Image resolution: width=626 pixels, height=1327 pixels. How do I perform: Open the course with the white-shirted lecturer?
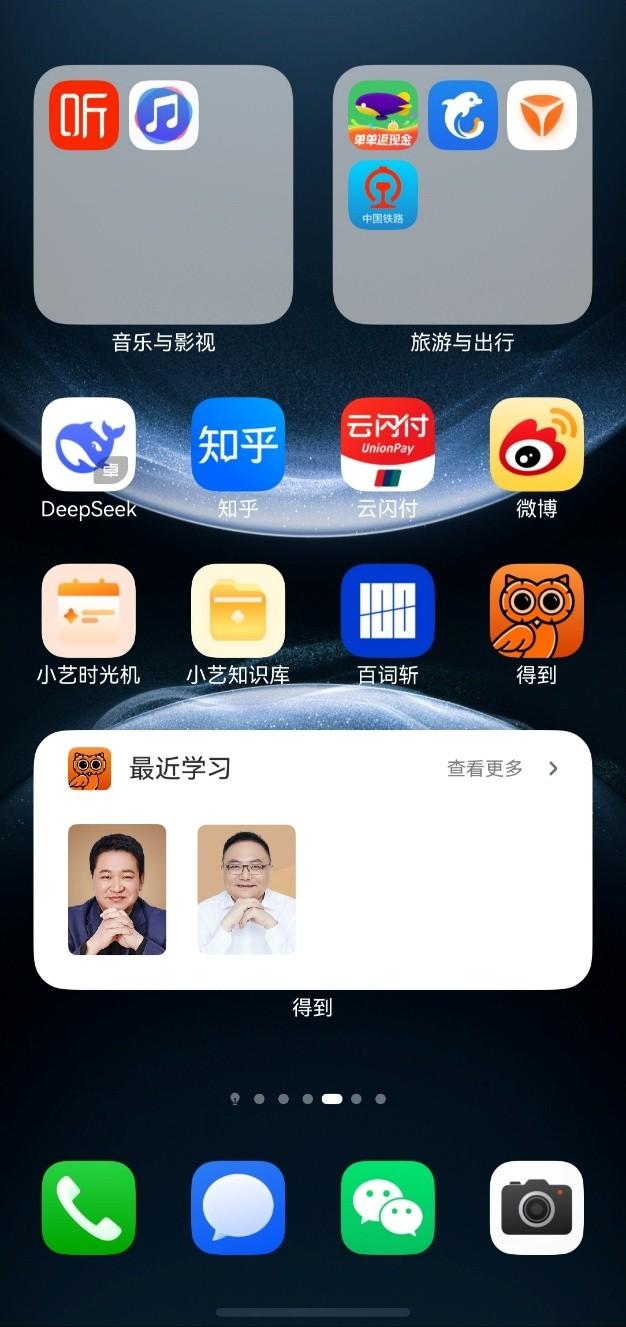247,889
